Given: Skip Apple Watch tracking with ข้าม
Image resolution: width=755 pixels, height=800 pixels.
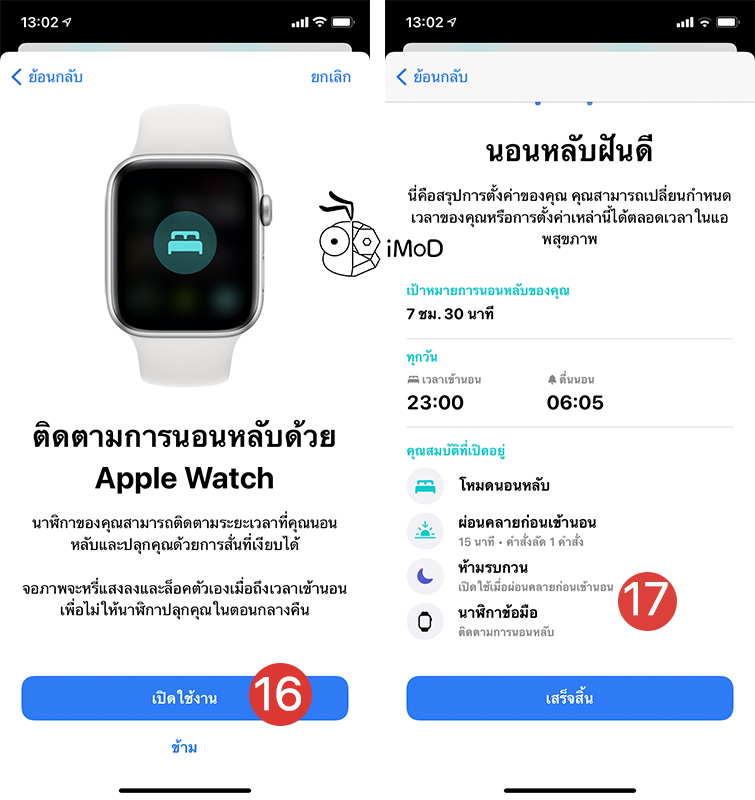Looking at the screenshot, I should [x=184, y=747].
